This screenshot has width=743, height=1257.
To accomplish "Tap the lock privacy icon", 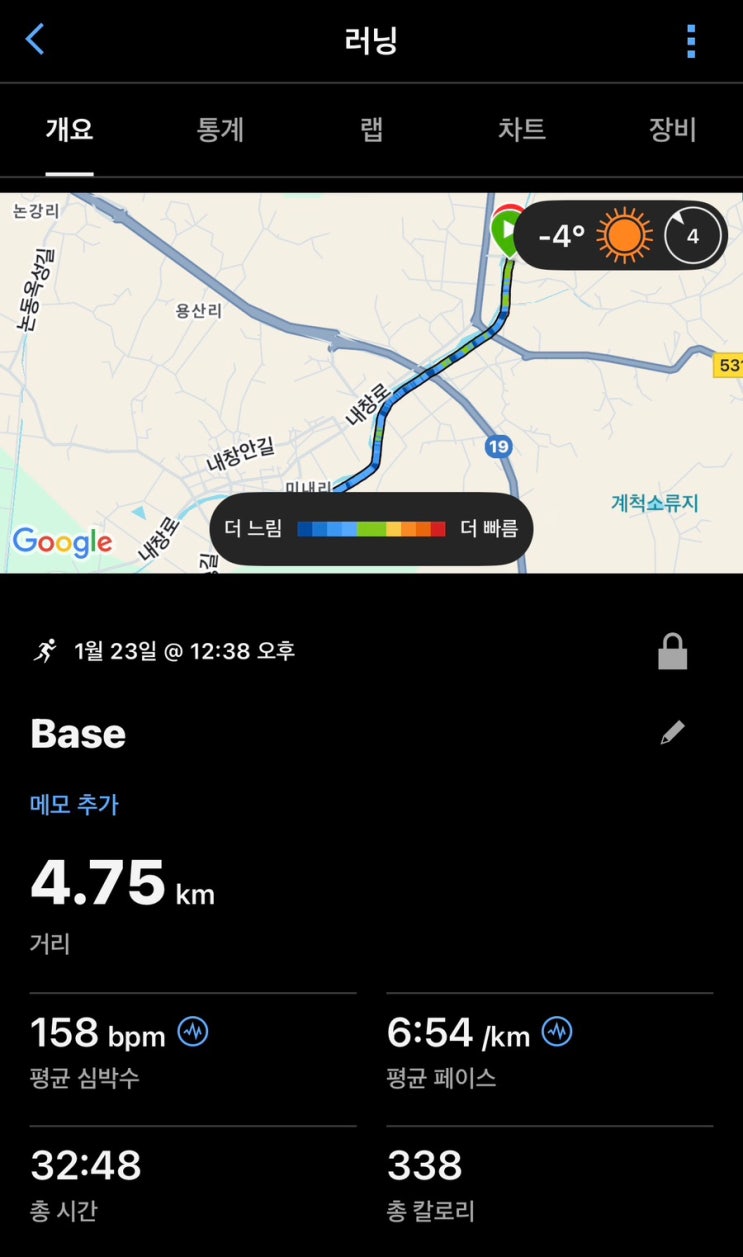I will [672, 652].
